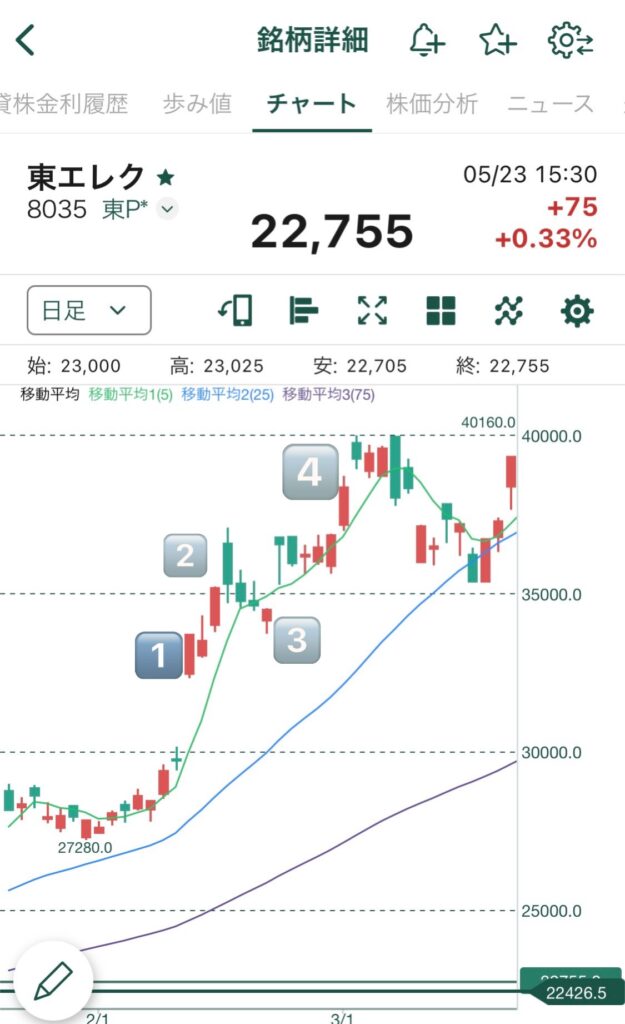This screenshot has width=625, height=1024.
Task: Open chart settings with the toolbar gear
Action: [x=577, y=311]
